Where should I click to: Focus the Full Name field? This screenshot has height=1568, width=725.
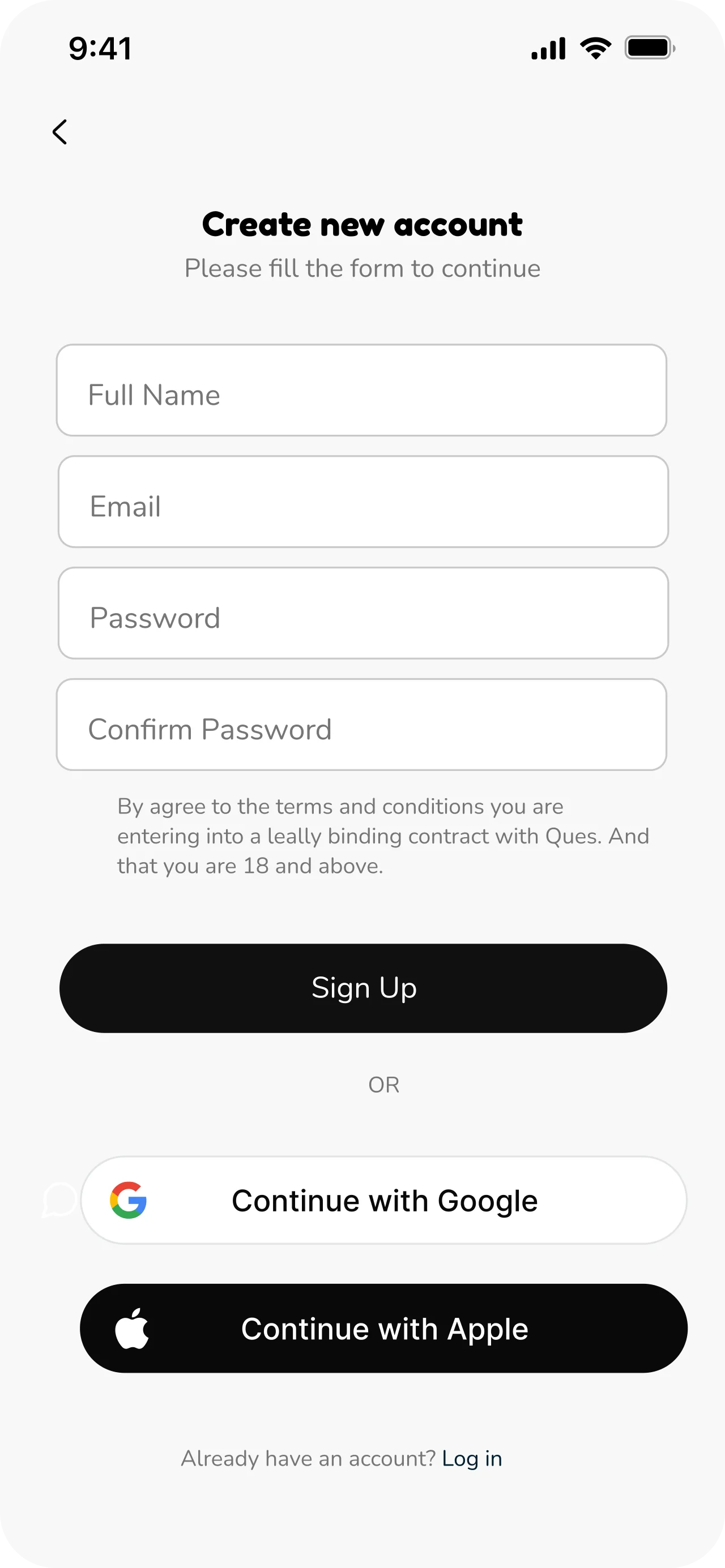tap(361, 390)
